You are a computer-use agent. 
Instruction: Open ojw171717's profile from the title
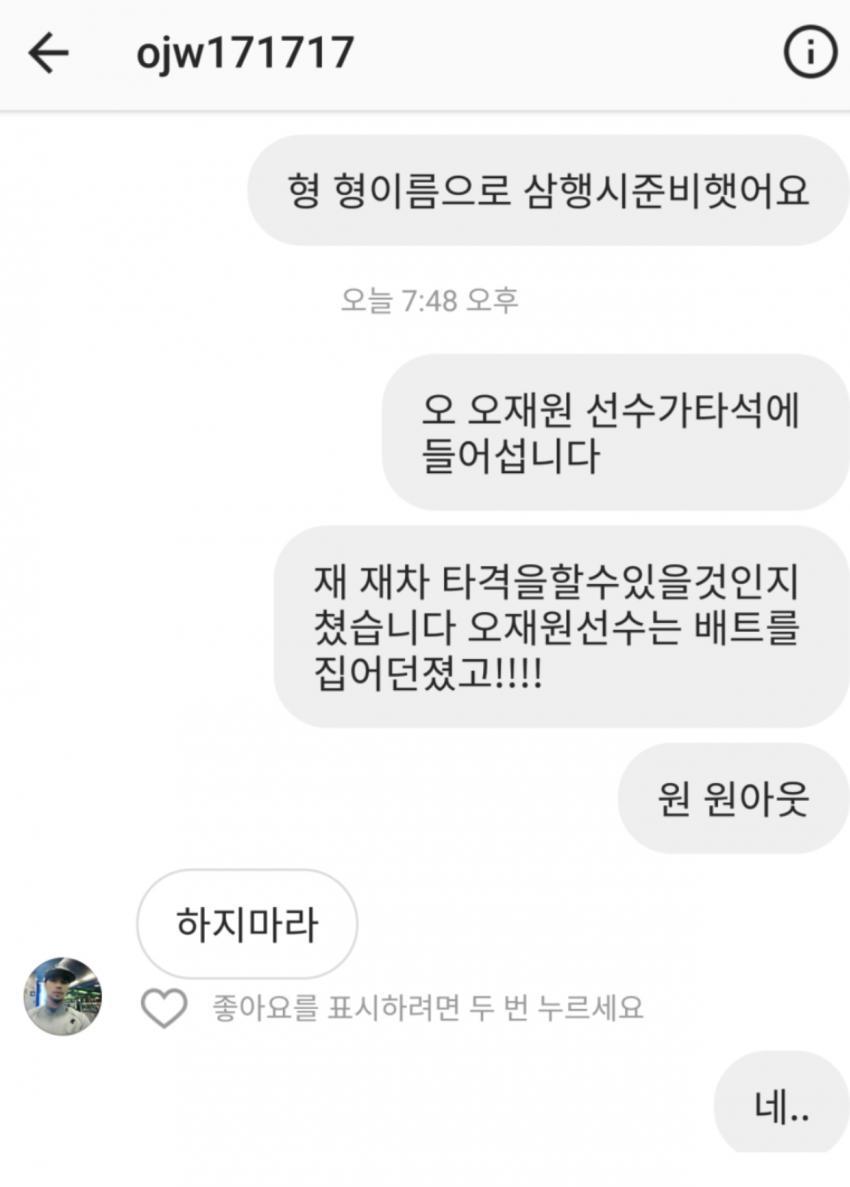point(245,53)
